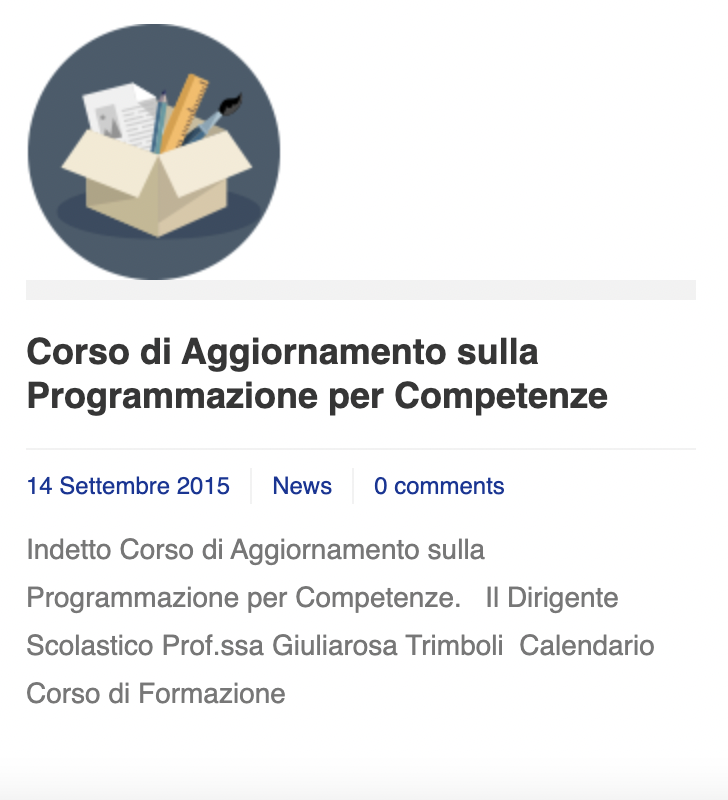
Task: Open the box illustration post thumbnail
Action: (154, 153)
